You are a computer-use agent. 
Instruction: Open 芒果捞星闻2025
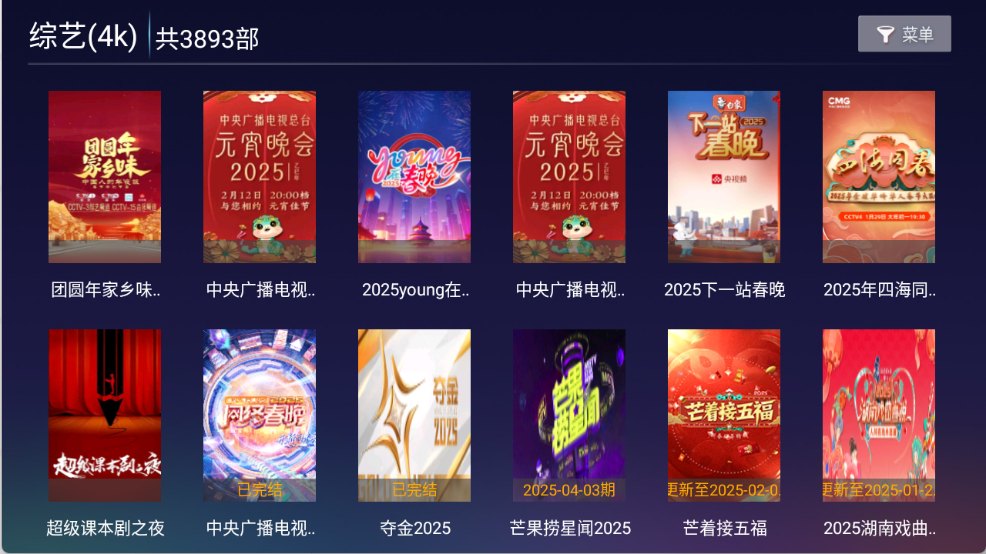click(569, 415)
